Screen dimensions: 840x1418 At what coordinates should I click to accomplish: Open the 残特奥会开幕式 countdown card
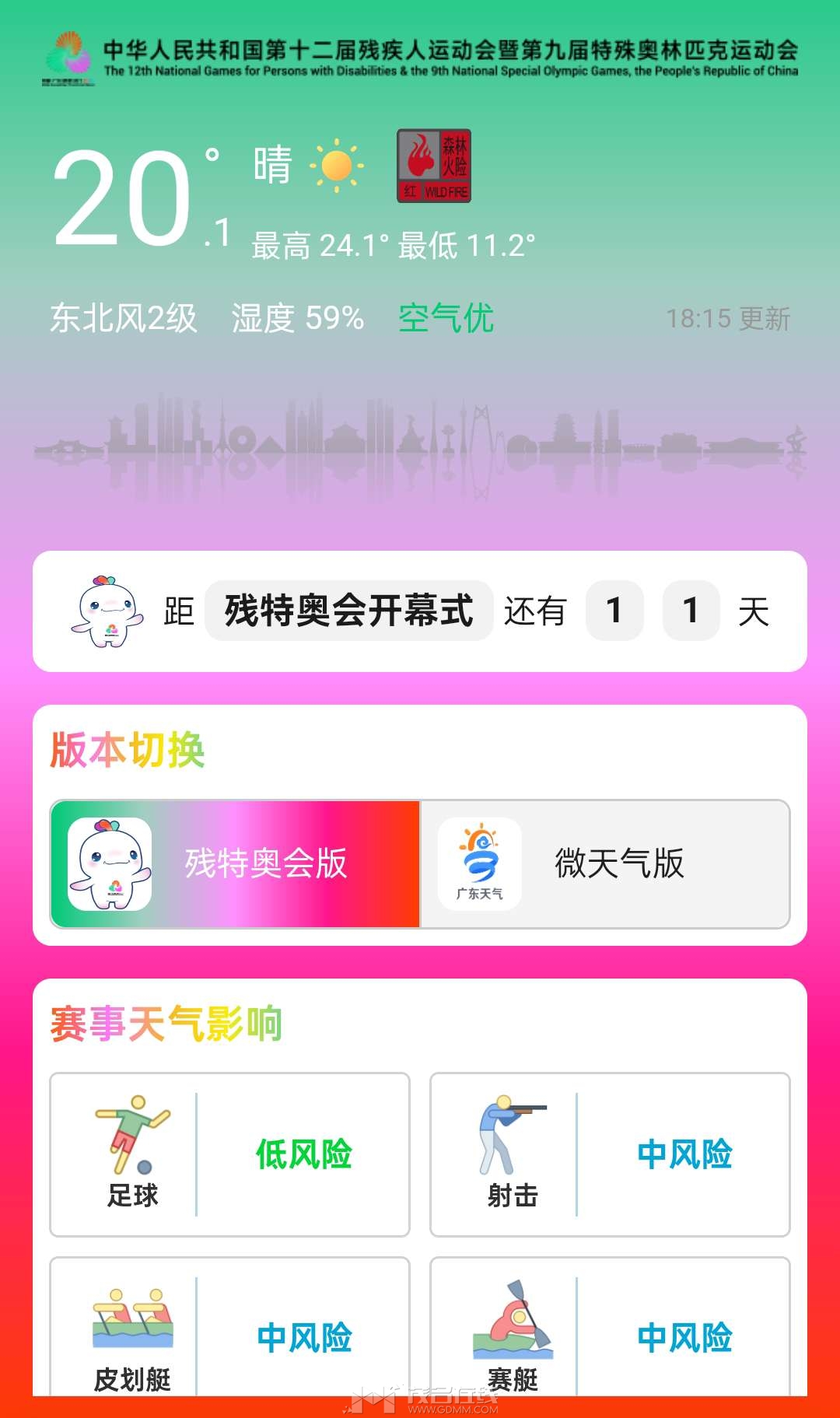click(x=420, y=611)
